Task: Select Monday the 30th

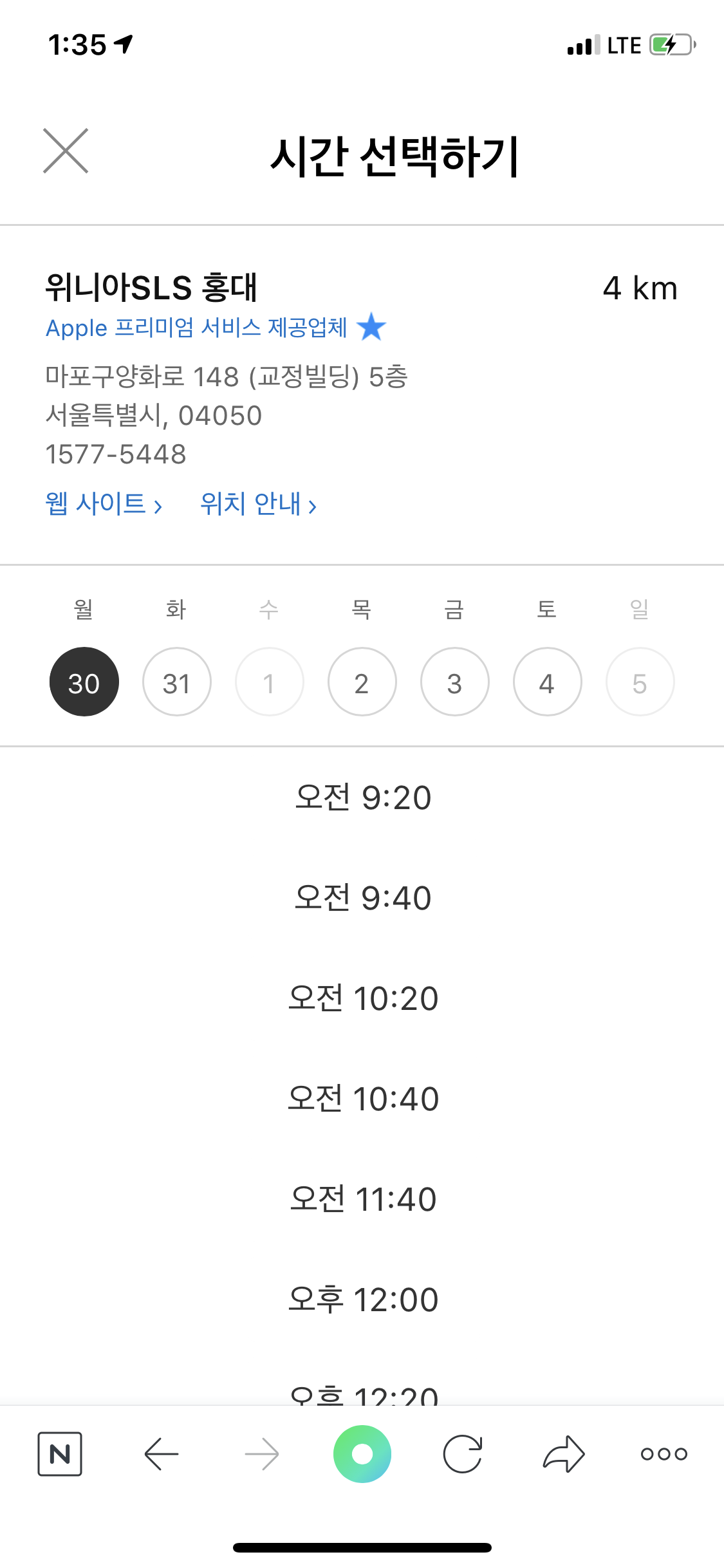Action: (x=84, y=682)
